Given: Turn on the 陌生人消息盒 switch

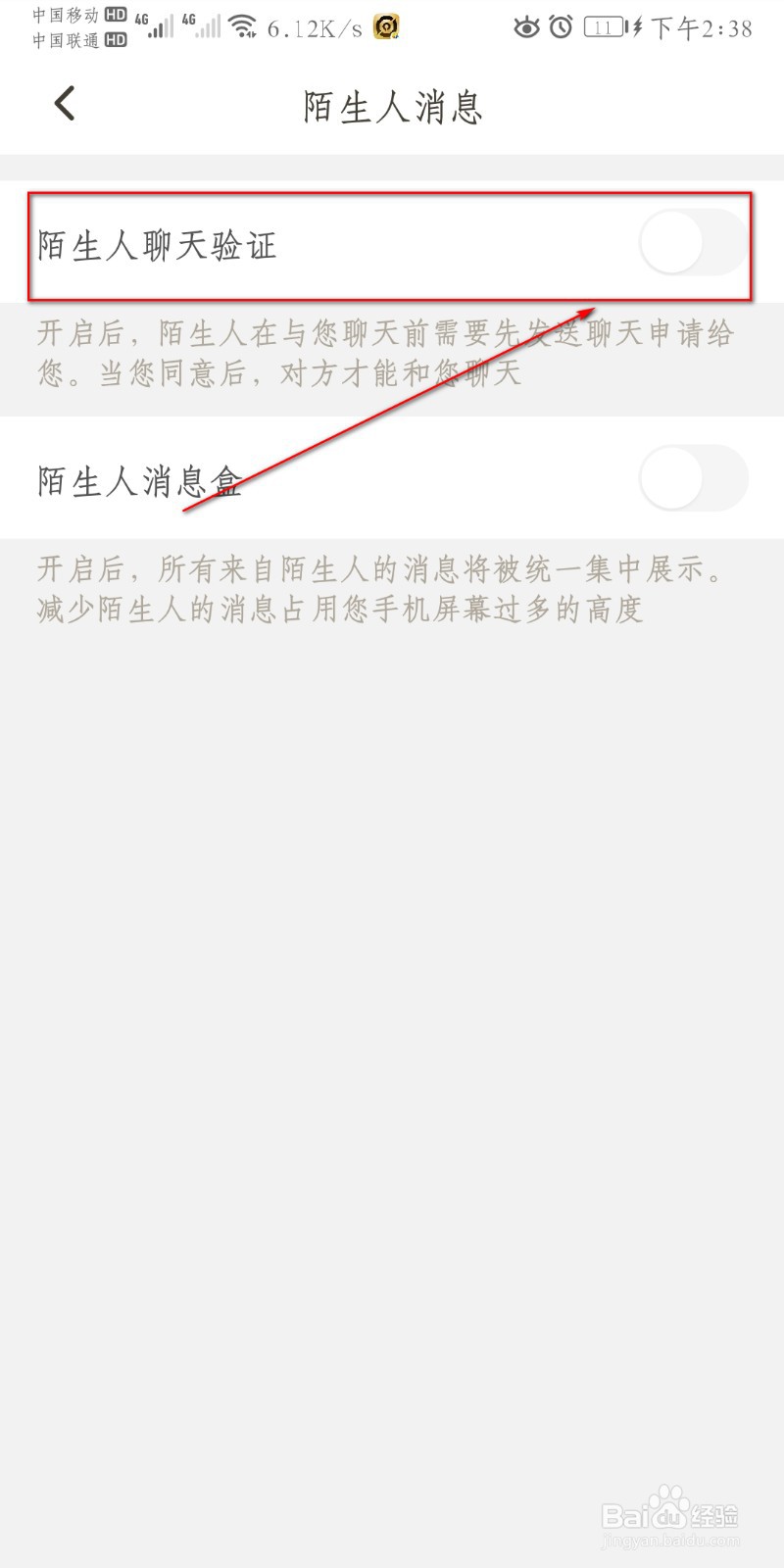Looking at the screenshot, I should click(x=692, y=477).
